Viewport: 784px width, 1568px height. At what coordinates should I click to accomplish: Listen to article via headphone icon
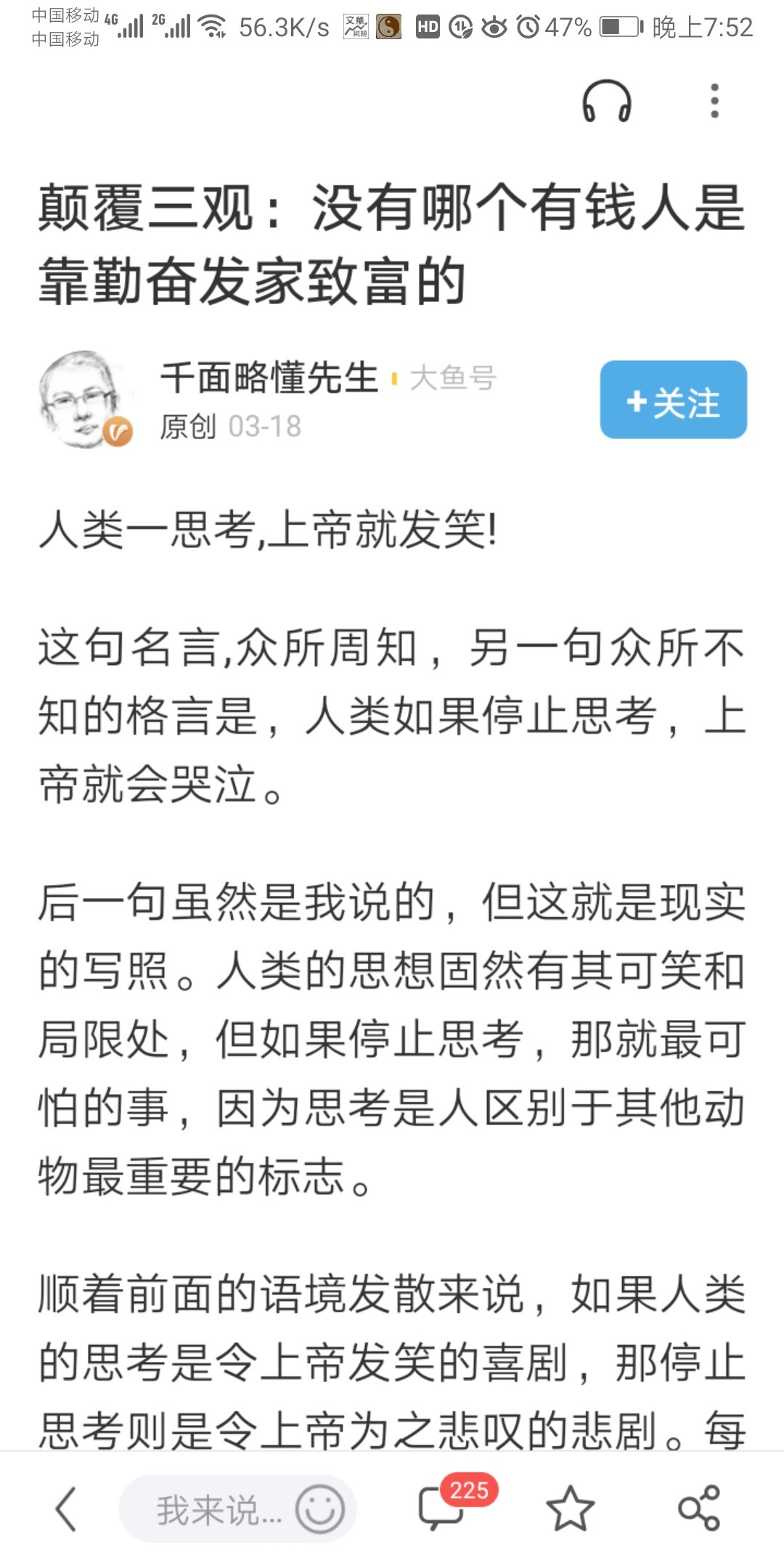point(607,101)
